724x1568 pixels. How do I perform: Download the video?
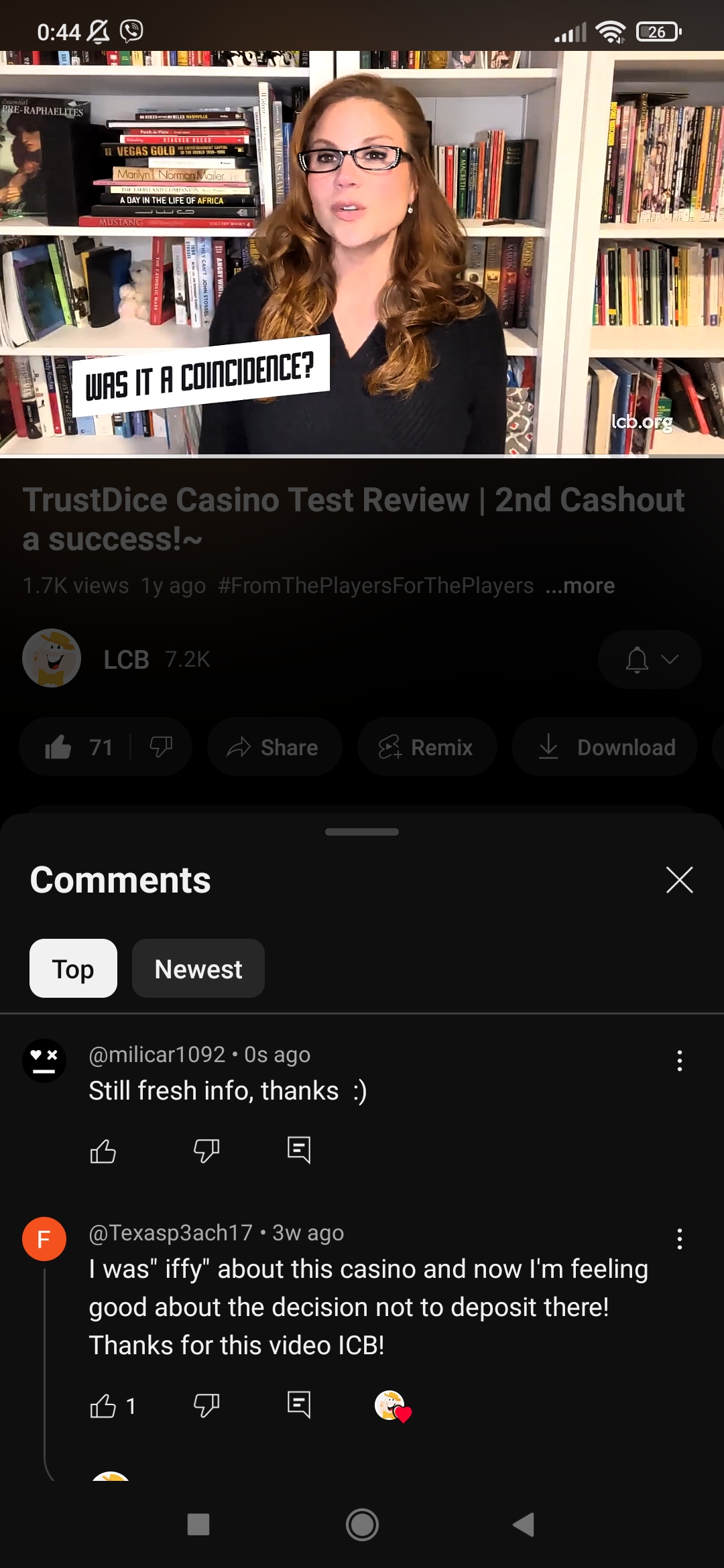click(x=607, y=747)
